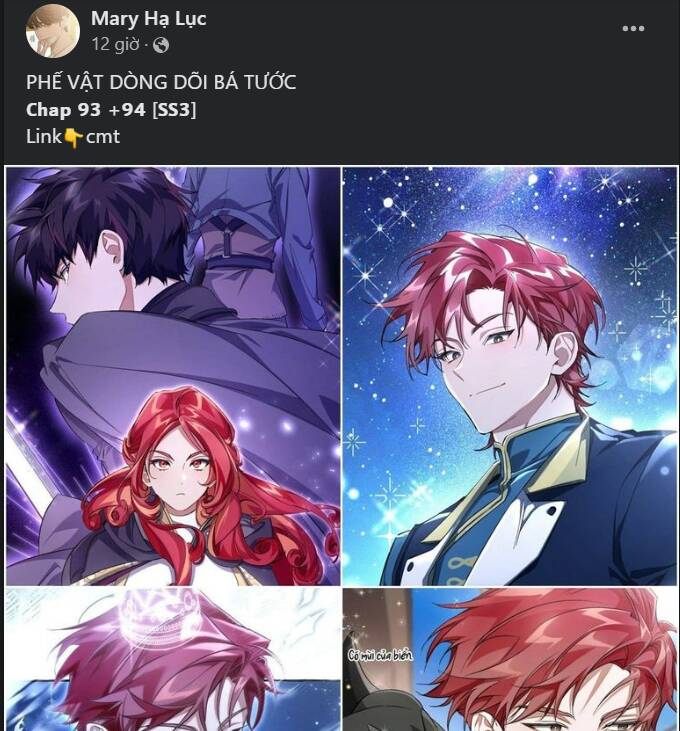Open the bottom-left pink-haired image
The width and height of the screenshot is (680, 731).
(x=173, y=660)
